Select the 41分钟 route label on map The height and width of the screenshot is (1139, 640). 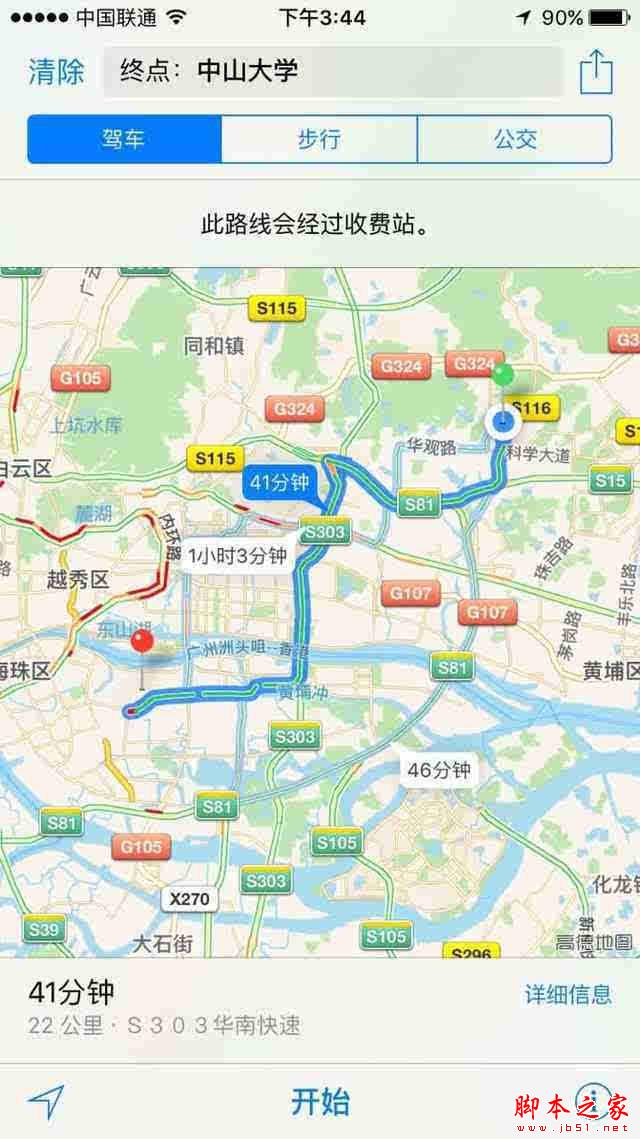coord(281,484)
